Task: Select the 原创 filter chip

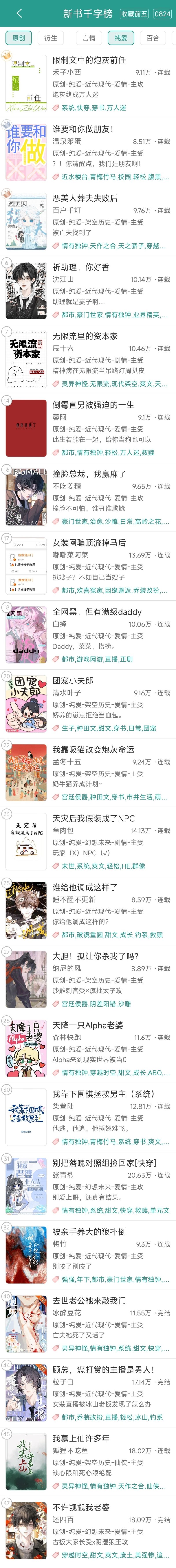Action: 19,38
